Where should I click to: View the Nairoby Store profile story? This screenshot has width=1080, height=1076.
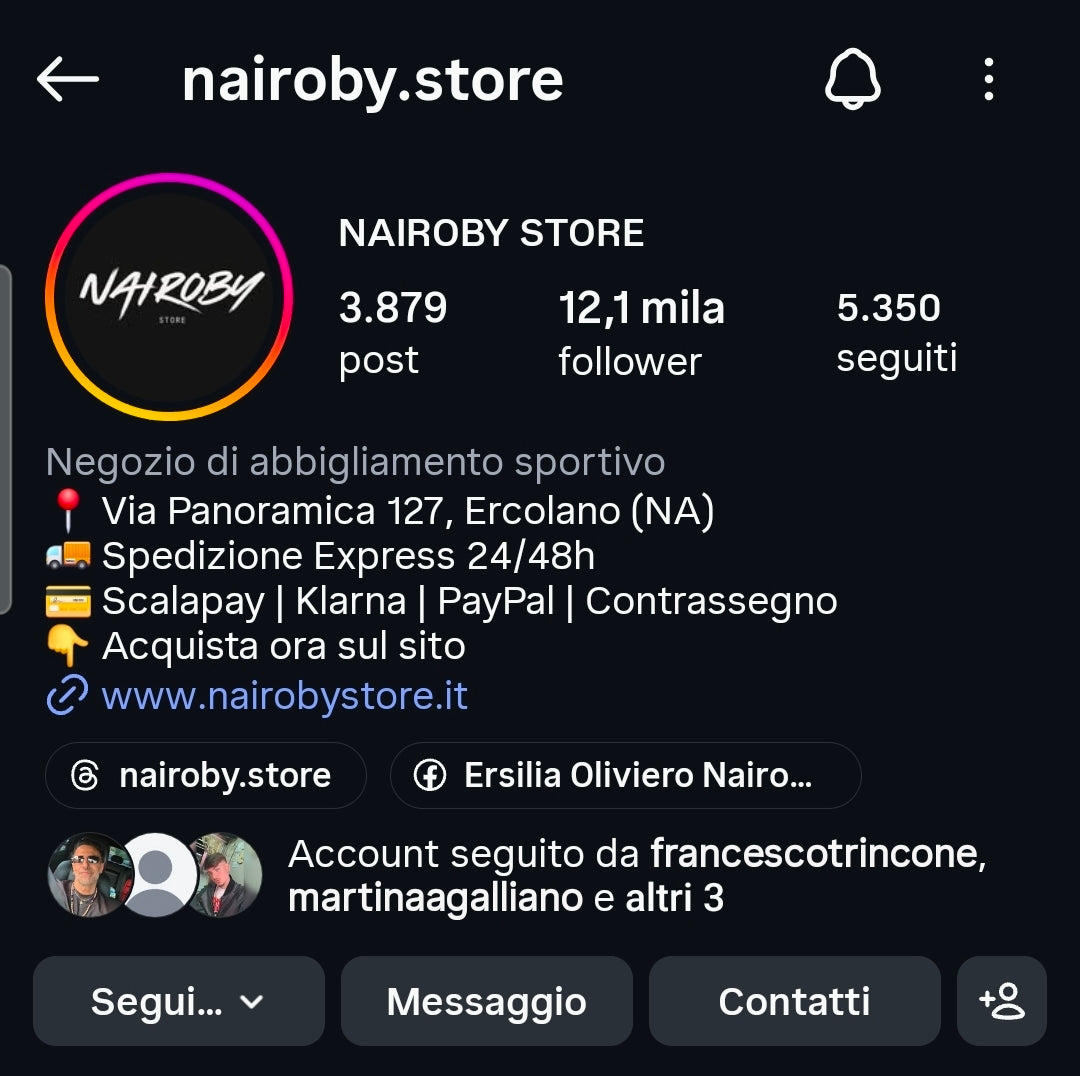(x=169, y=296)
